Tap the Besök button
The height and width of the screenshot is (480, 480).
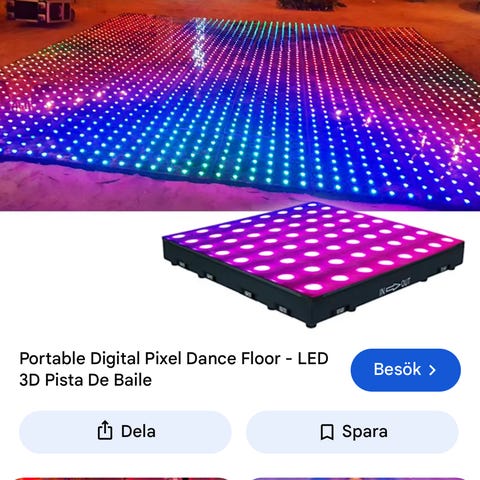click(x=406, y=370)
